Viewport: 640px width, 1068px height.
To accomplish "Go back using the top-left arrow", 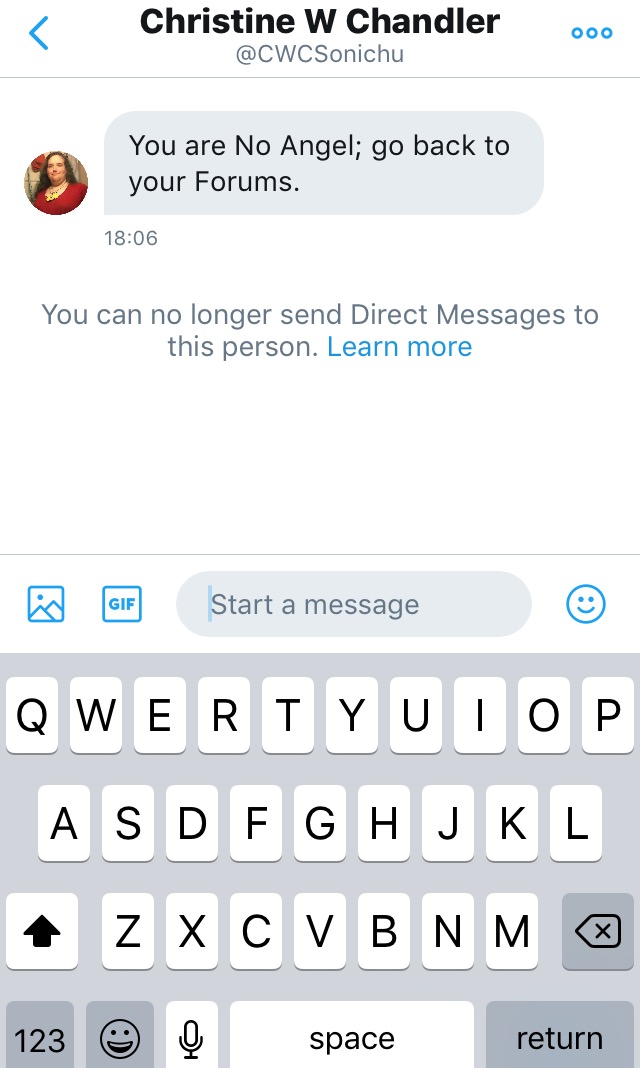I will click(x=39, y=33).
